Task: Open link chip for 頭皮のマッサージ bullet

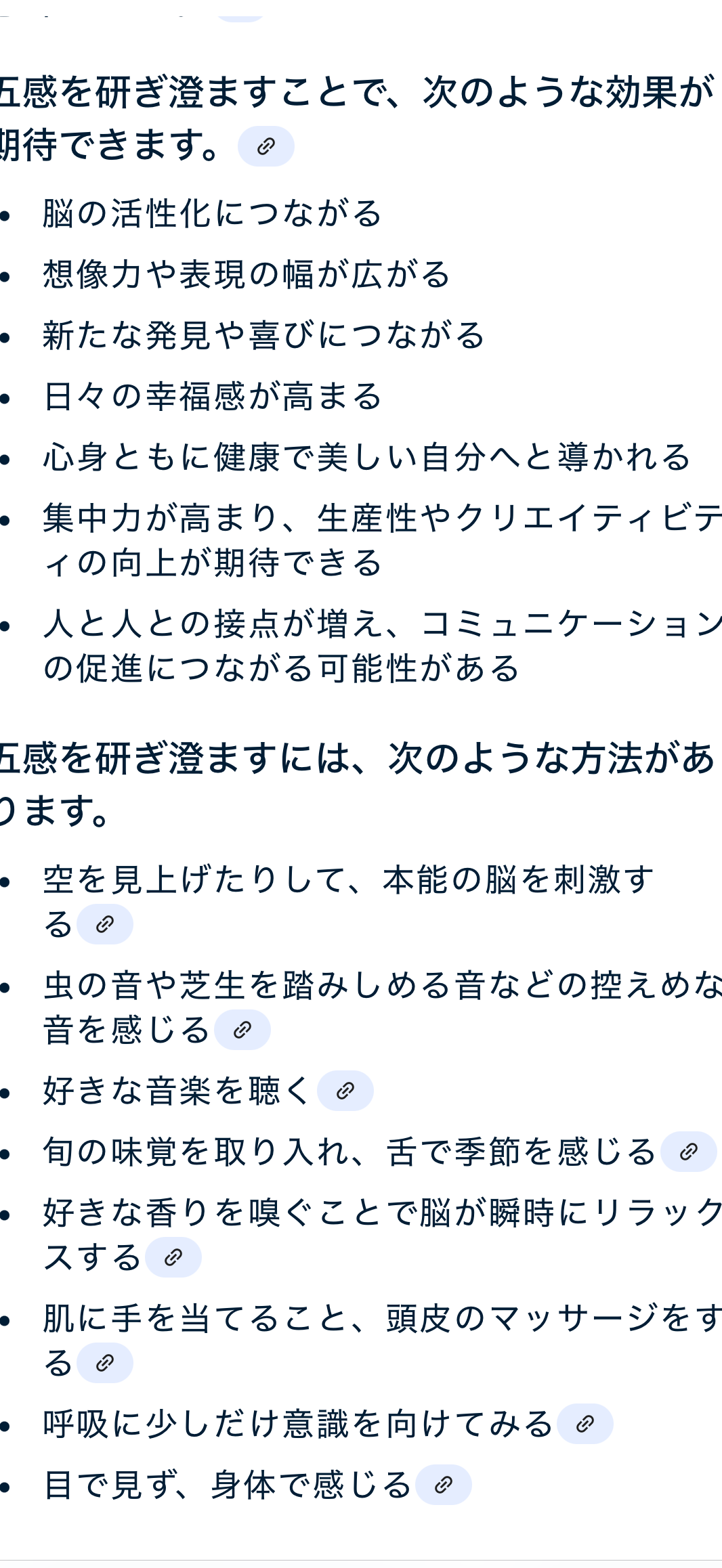Action: point(104,1363)
